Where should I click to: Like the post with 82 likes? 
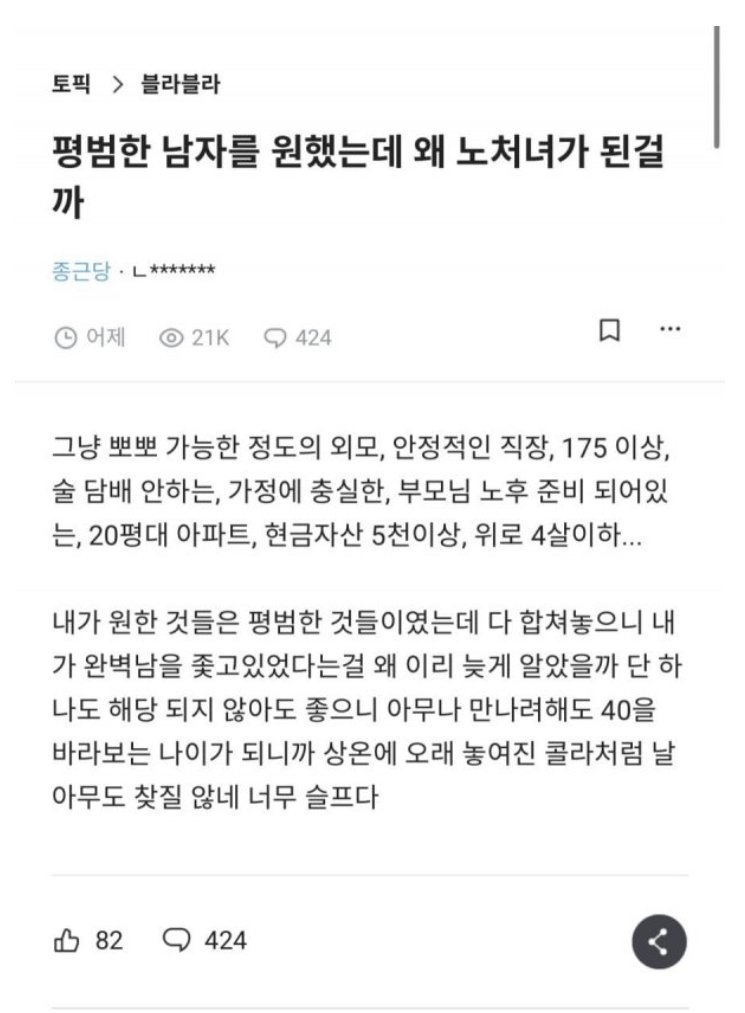point(69,940)
